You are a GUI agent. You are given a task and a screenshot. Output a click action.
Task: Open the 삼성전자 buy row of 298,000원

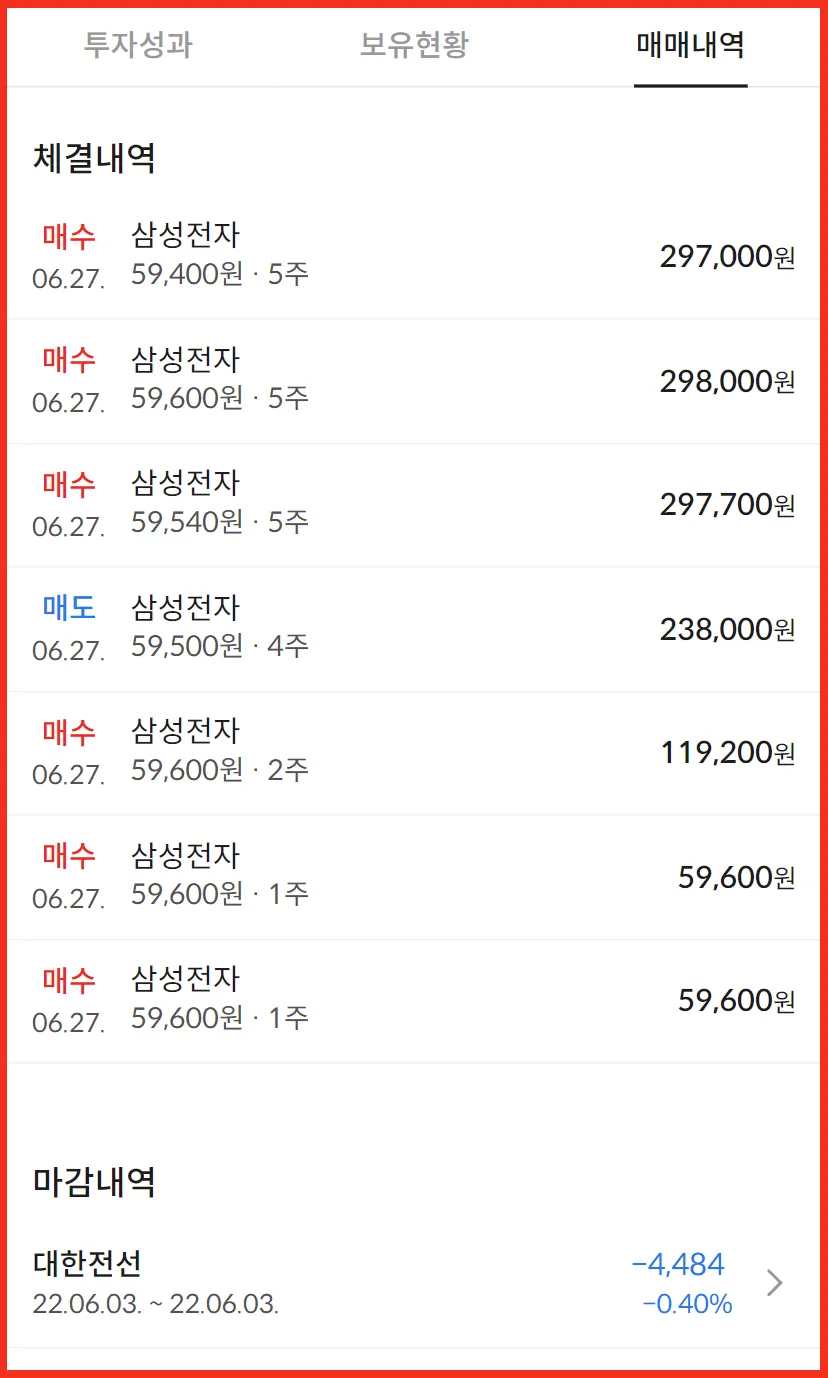coord(414,380)
